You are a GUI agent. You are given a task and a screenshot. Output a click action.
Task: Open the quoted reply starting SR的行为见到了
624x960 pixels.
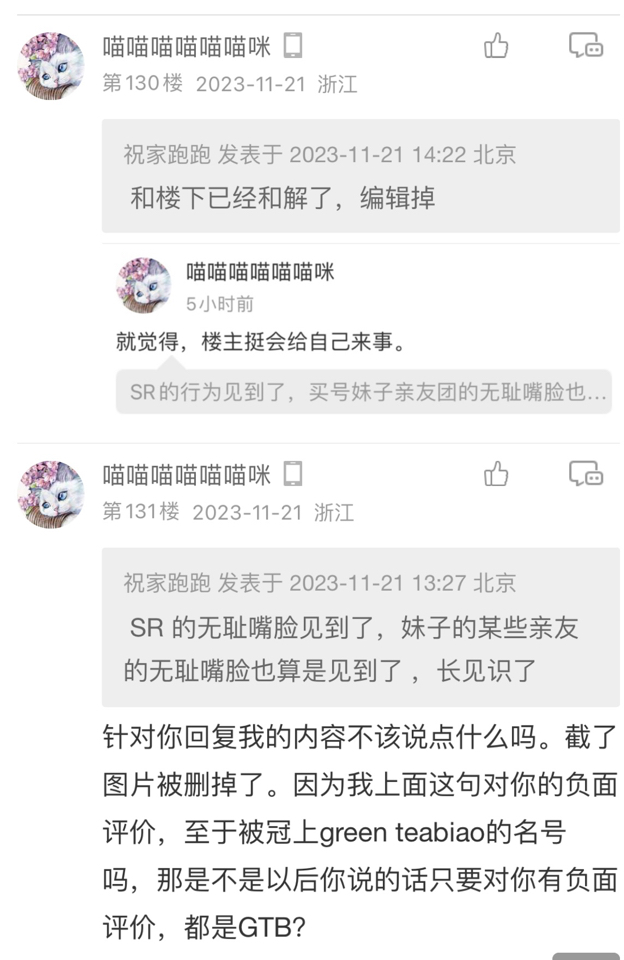pos(363,392)
